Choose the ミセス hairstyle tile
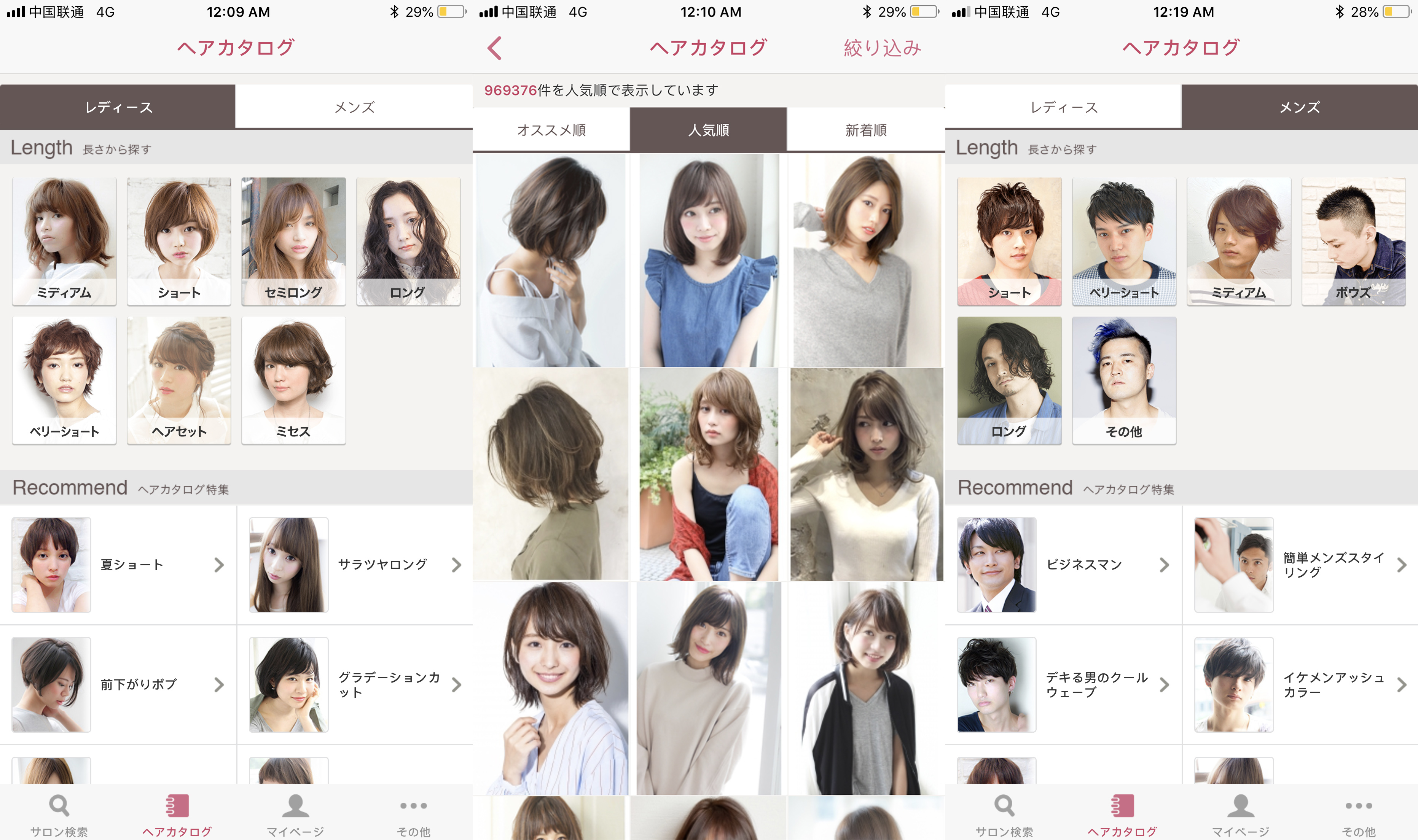This screenshot has height=840, width=1418. coord(293,380)
